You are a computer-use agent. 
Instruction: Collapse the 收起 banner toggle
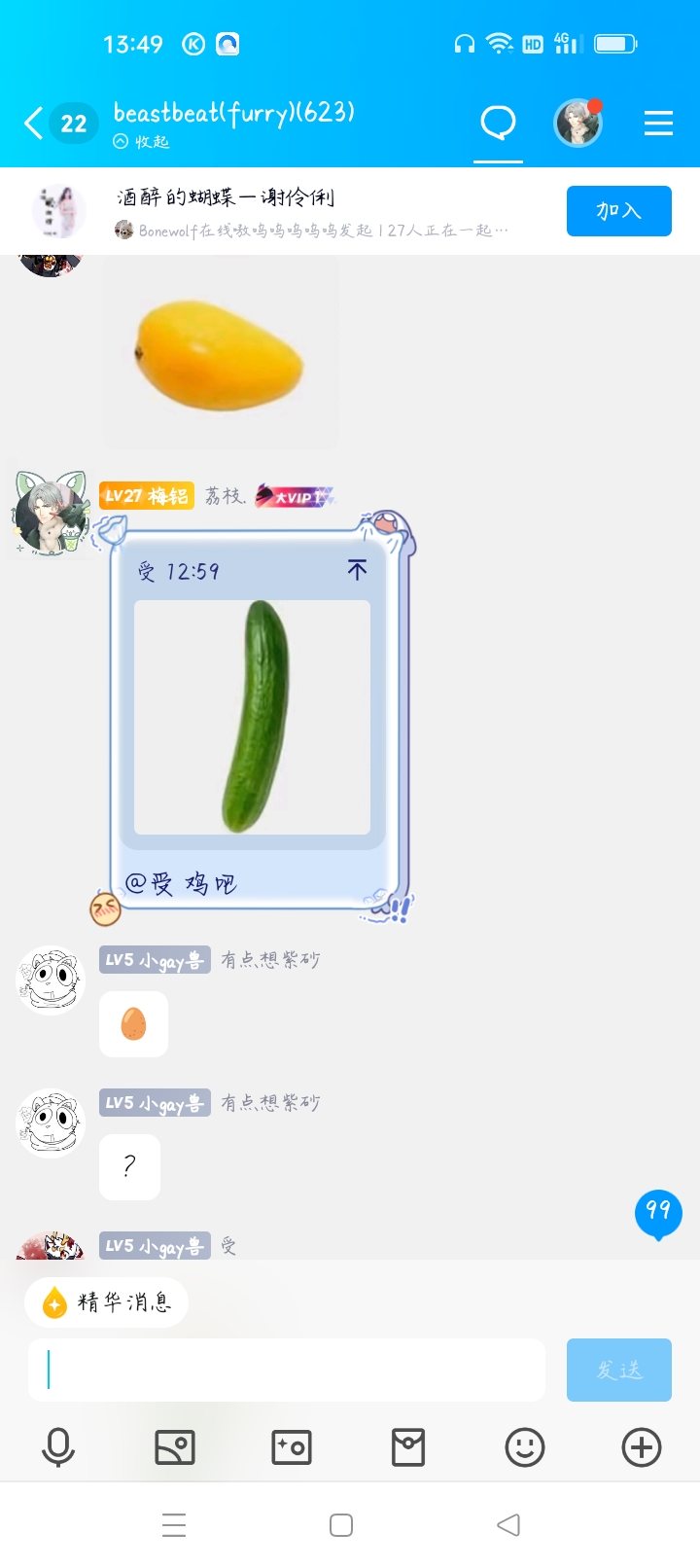coord(142,142)
